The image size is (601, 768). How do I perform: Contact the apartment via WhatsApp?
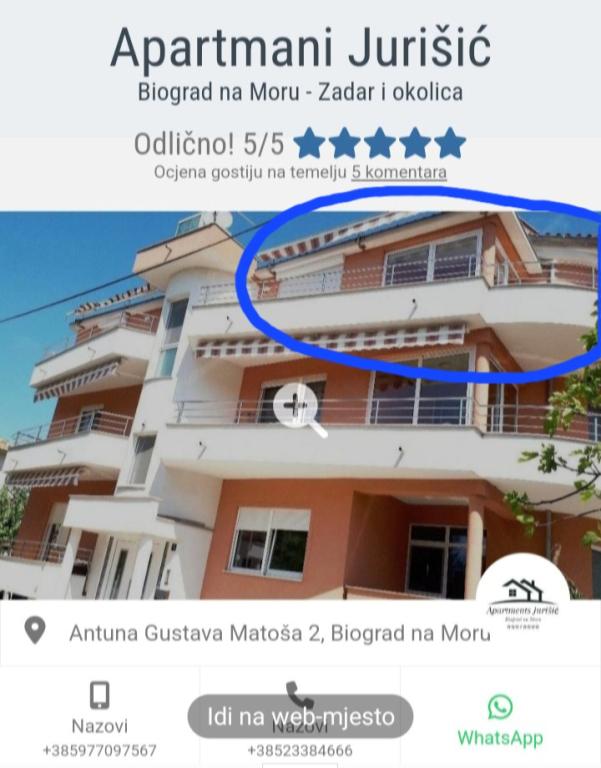coord(499,720)
